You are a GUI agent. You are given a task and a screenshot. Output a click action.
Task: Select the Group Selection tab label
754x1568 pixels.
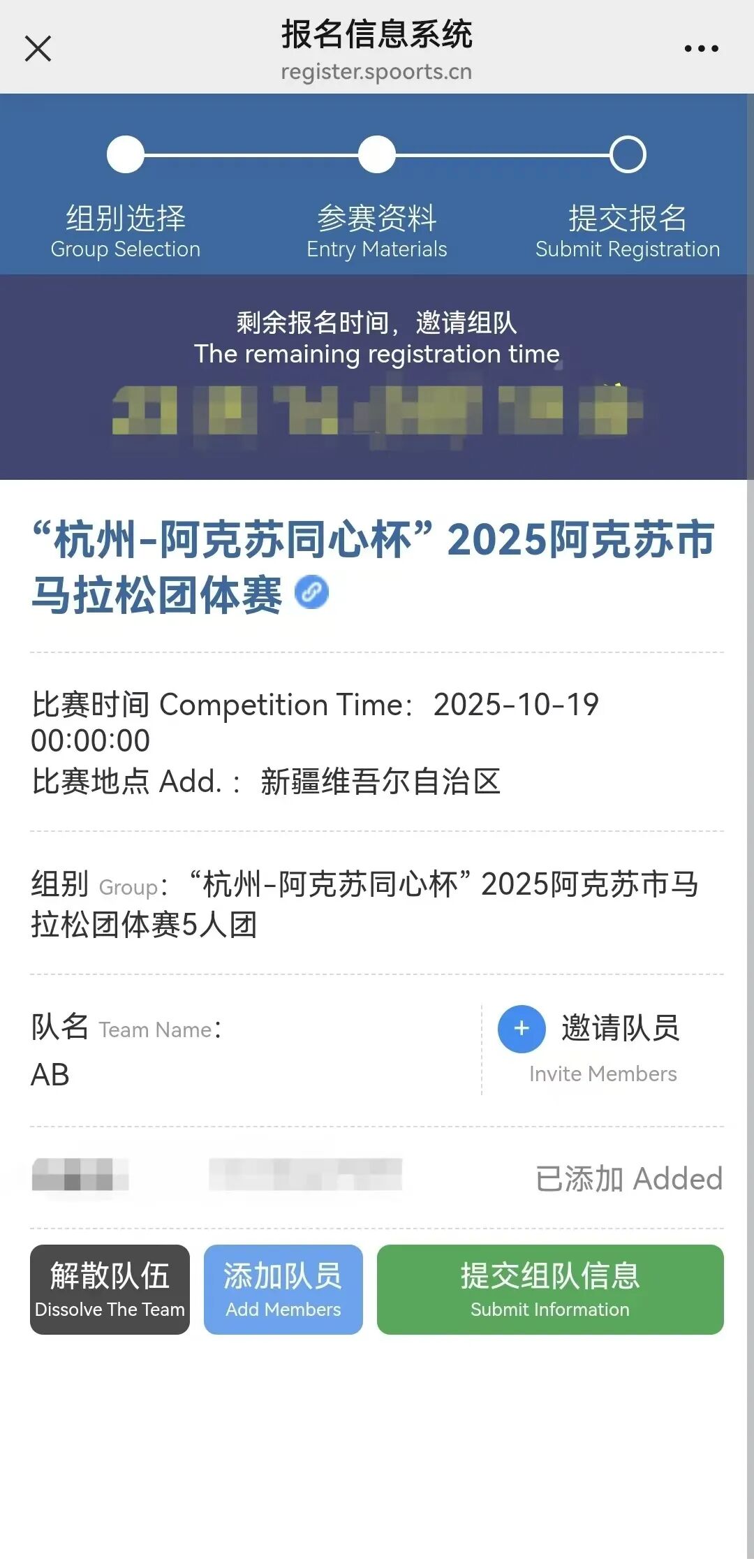point(124,230)
